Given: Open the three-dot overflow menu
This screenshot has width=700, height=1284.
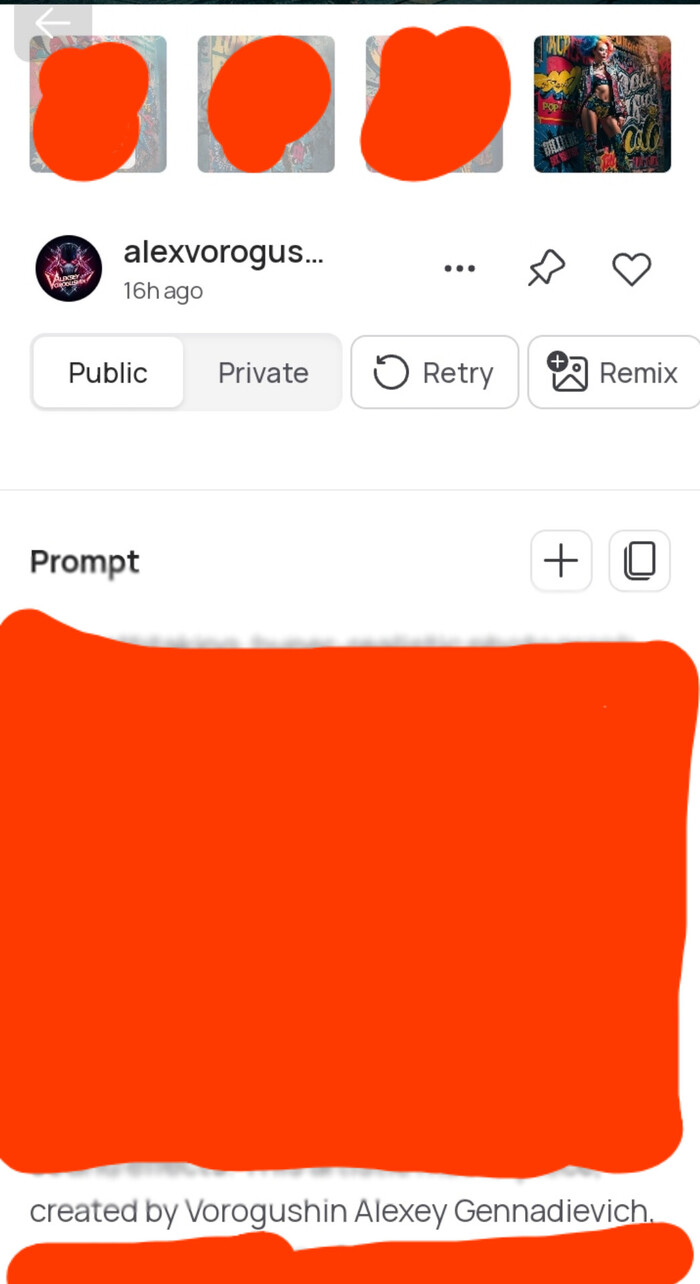Looking at the screenshot, I should click(459, 268).
